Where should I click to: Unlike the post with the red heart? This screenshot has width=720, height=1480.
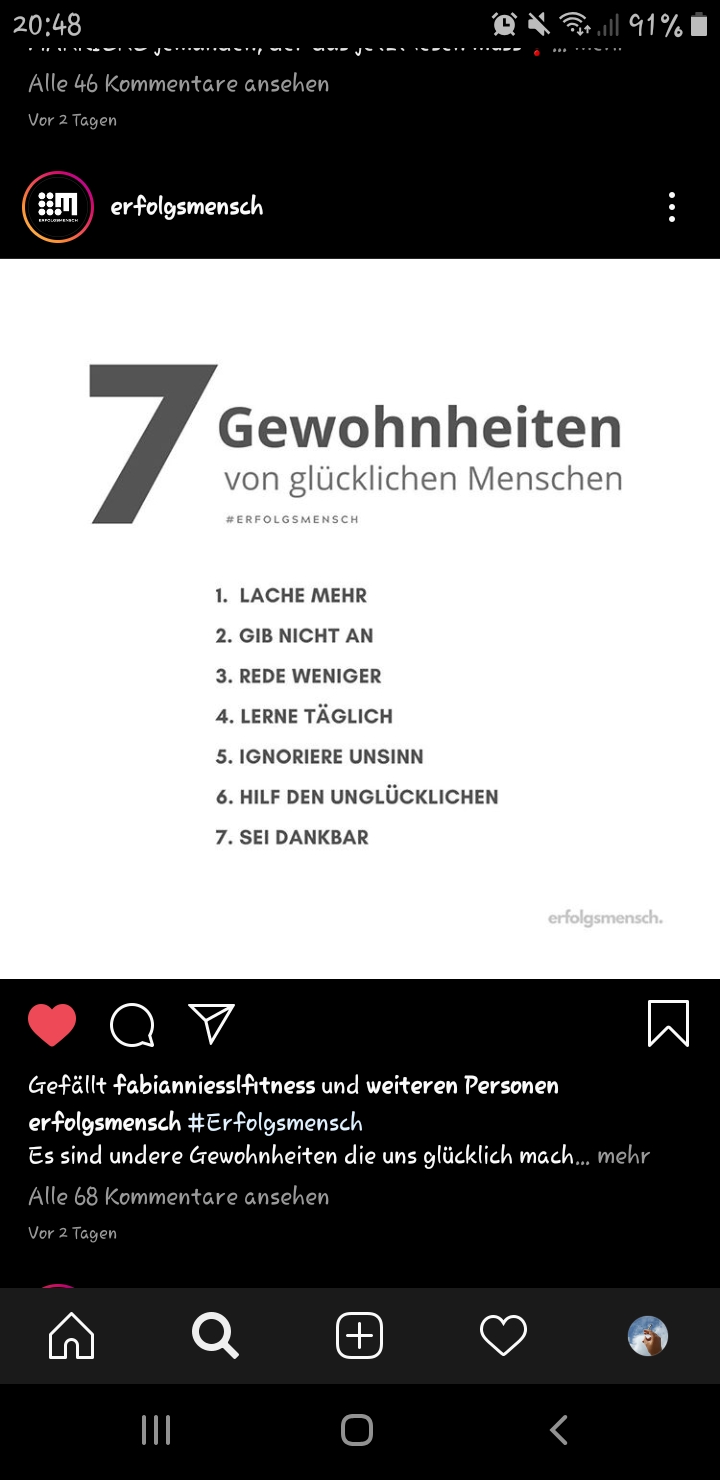pos(52,1024)
